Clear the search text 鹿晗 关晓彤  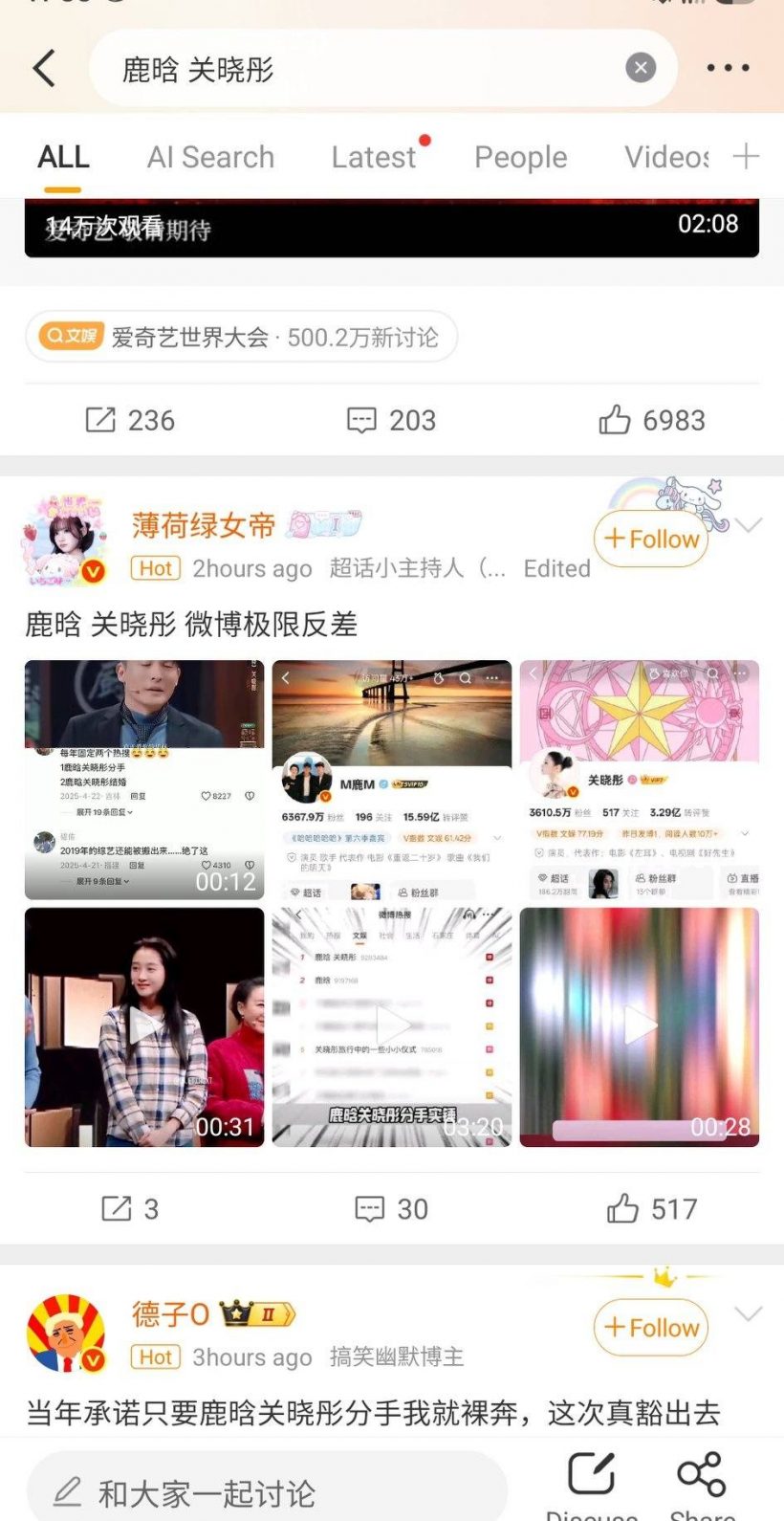641,68
